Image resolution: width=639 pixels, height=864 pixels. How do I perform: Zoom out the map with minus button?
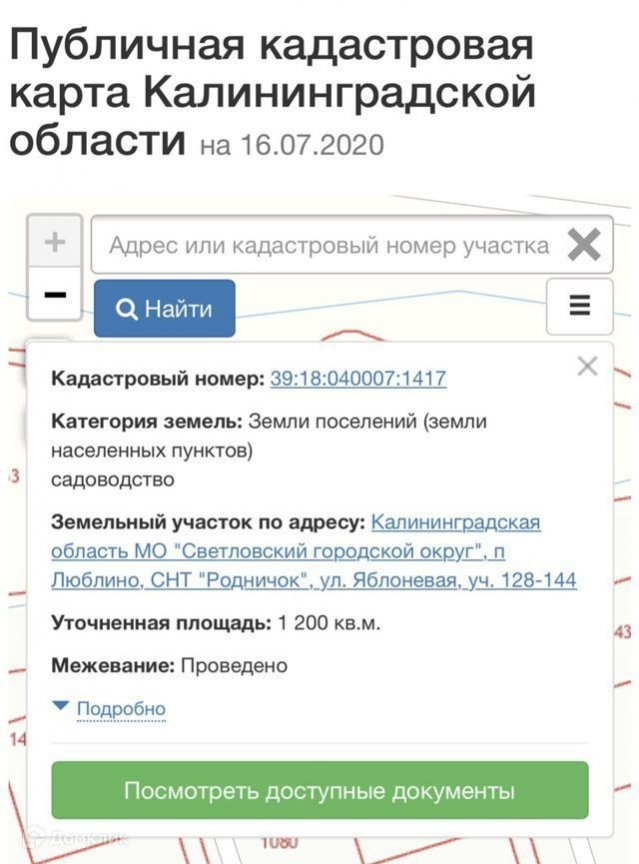[x=55, y=294]
